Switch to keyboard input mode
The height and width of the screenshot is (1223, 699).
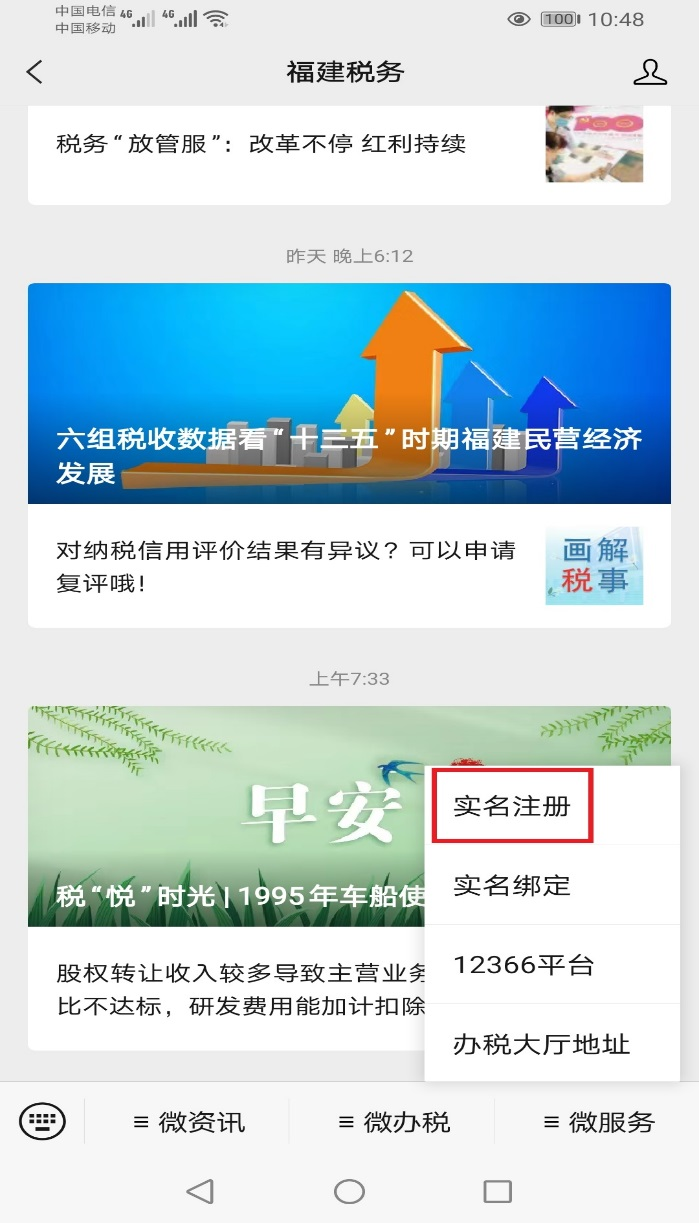[x=42, y=1121]
